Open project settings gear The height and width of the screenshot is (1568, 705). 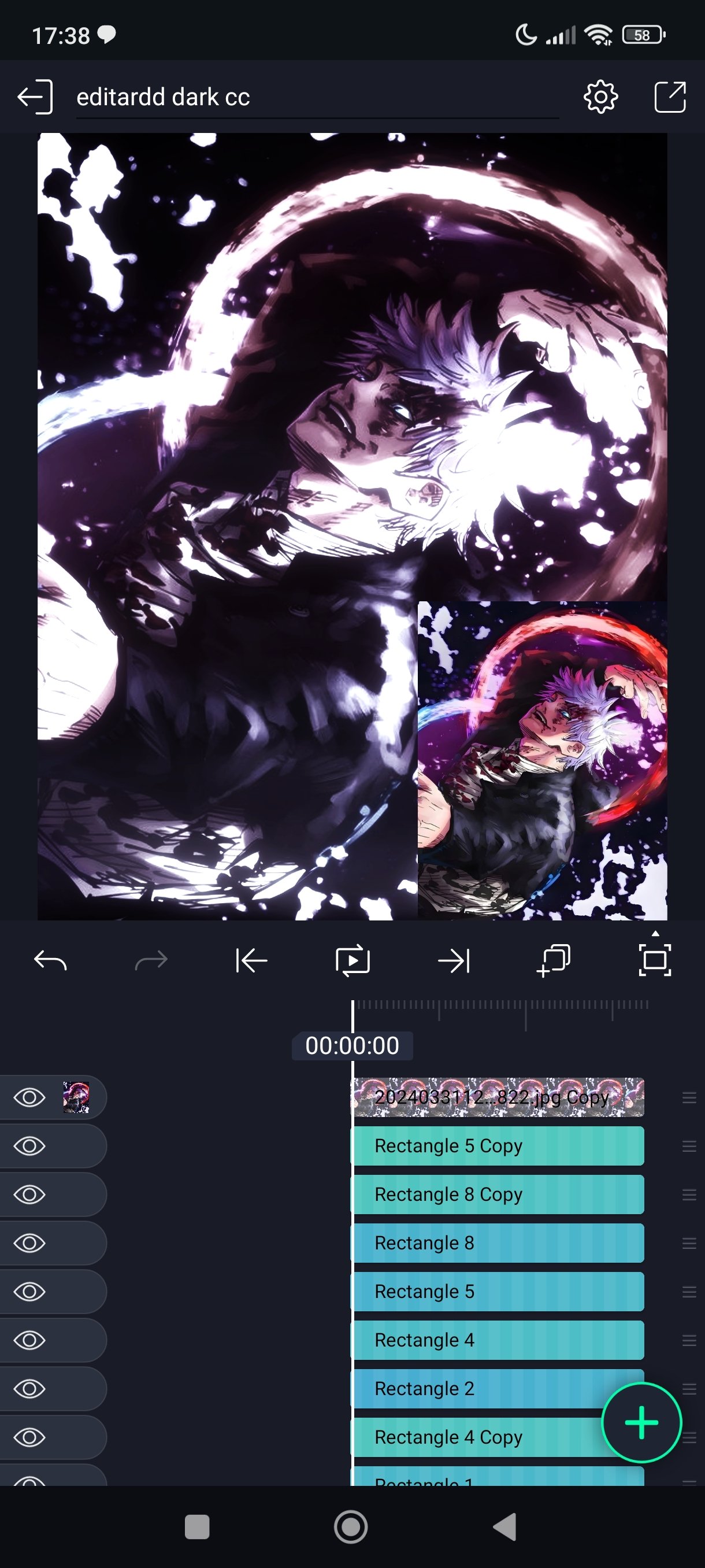[x=600, y=97]
